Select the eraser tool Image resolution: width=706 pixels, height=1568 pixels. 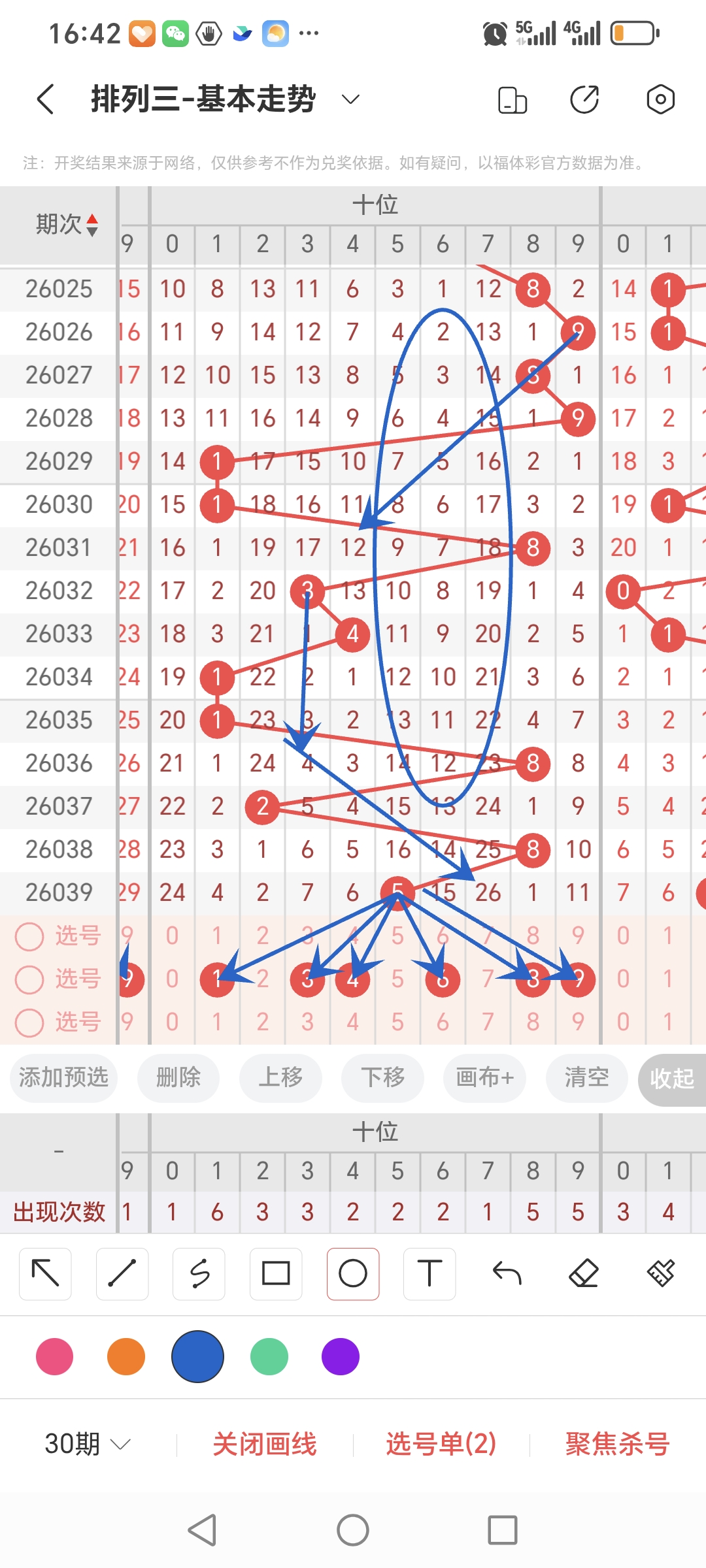(x=583, y=1273)
